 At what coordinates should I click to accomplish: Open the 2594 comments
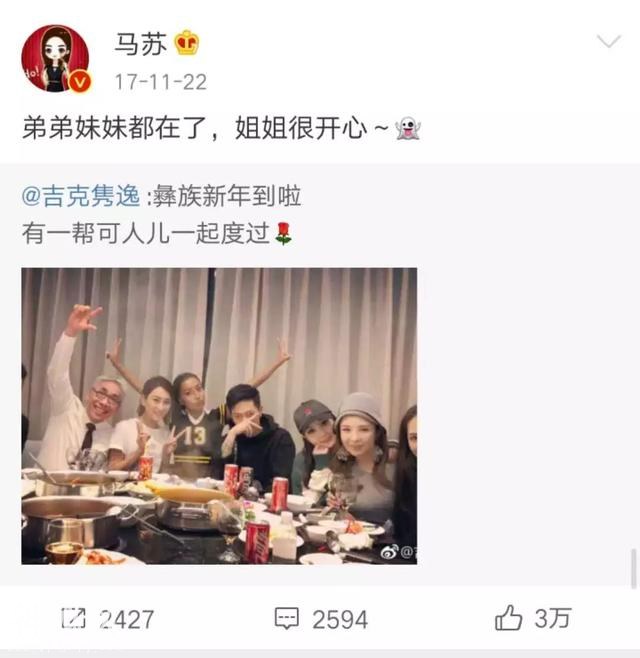tap(322, 619)
